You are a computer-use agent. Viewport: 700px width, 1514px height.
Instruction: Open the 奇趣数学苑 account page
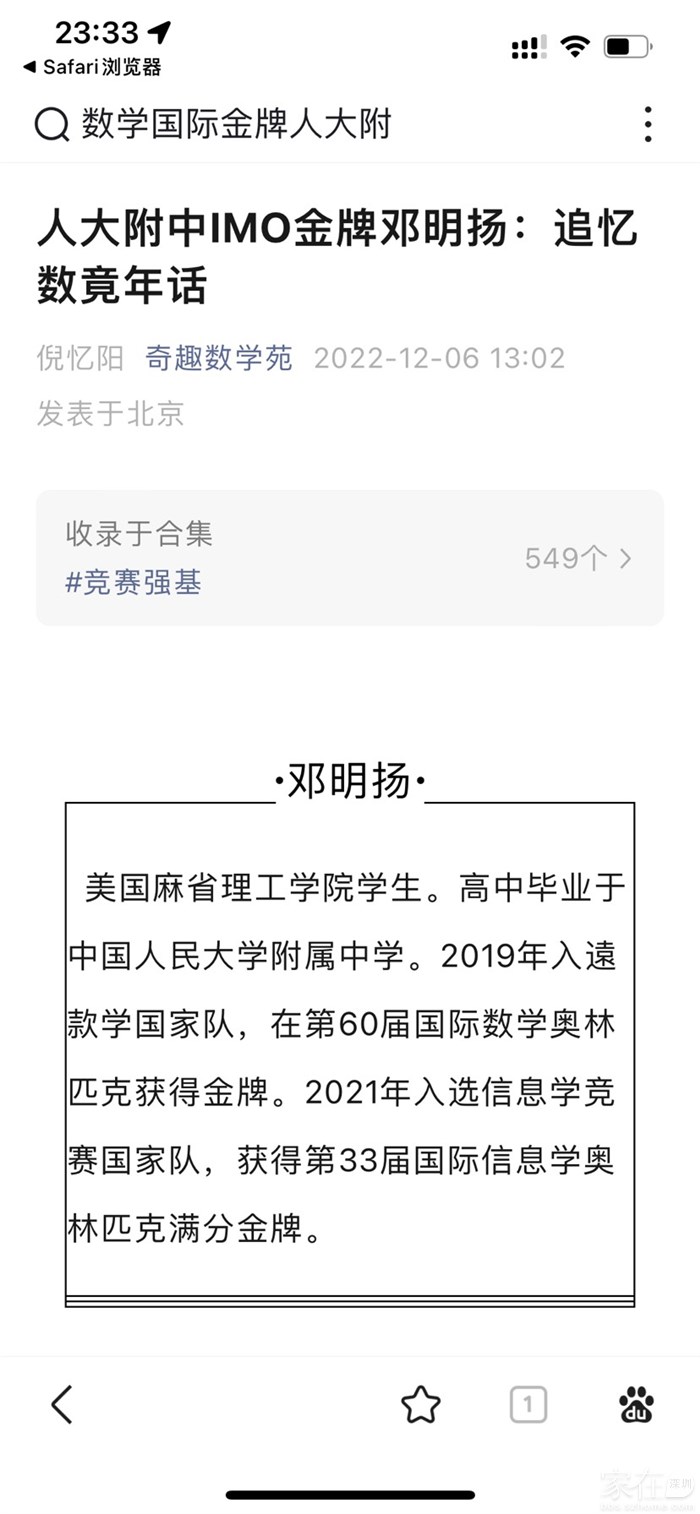pos(219,358)
